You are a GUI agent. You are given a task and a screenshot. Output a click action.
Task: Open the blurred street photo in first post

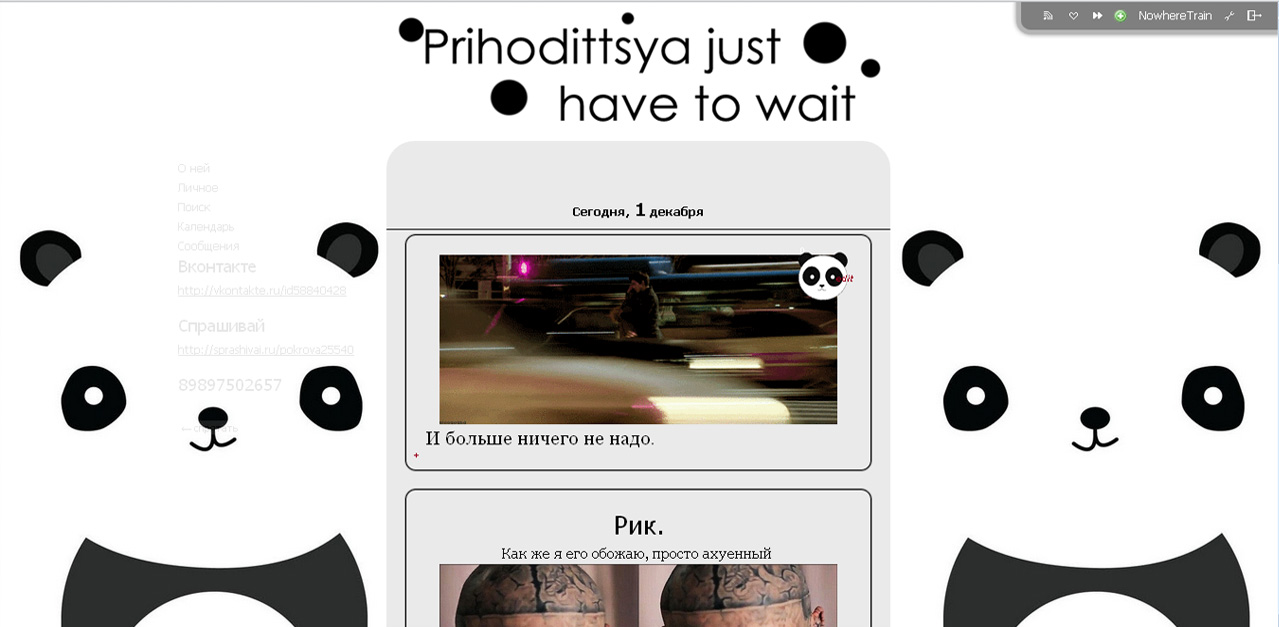pyautogui.click(x=637, y=339)
